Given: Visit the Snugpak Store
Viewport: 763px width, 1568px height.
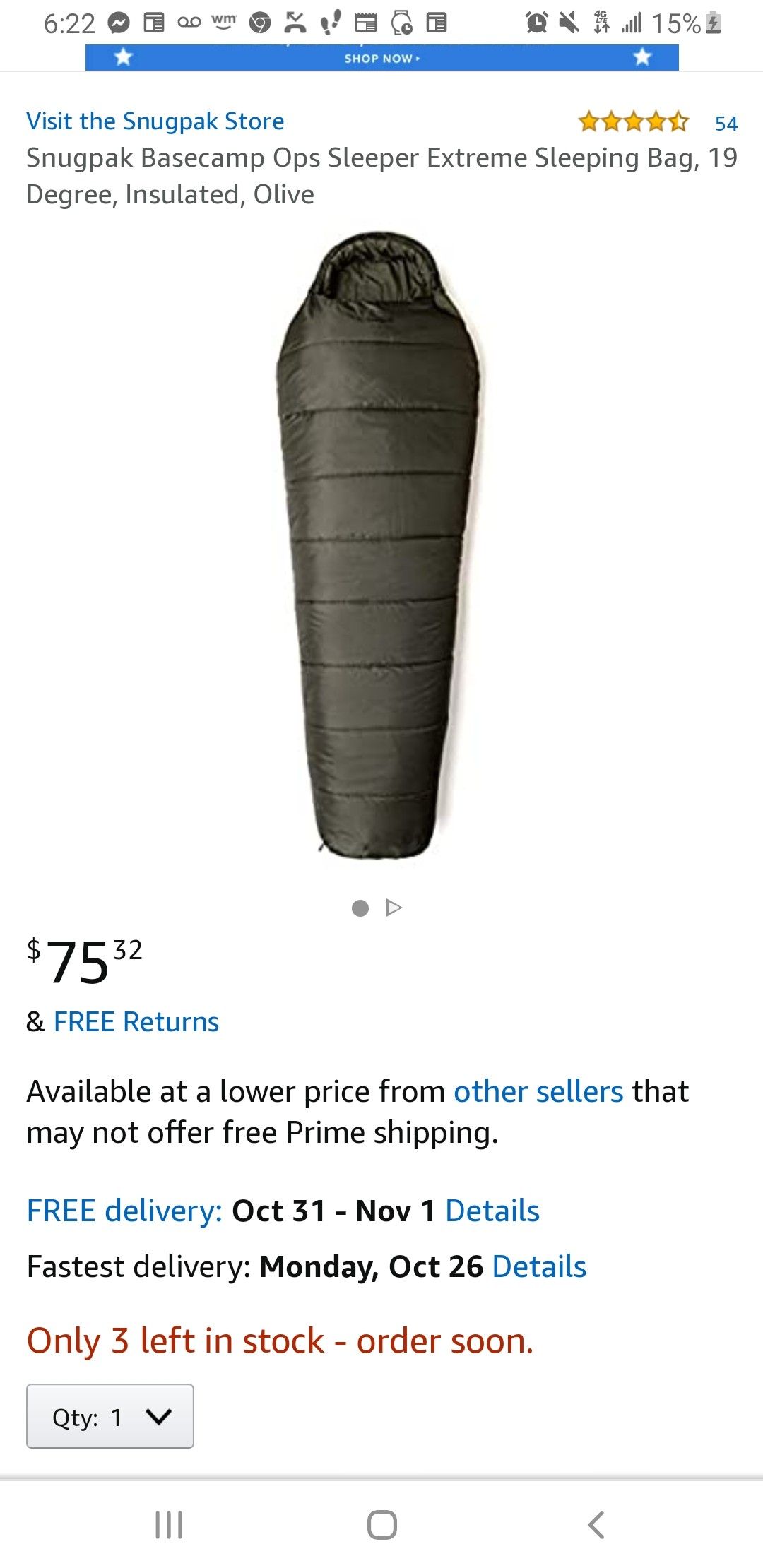Looking at the screenshot, I should pos(155,121).
